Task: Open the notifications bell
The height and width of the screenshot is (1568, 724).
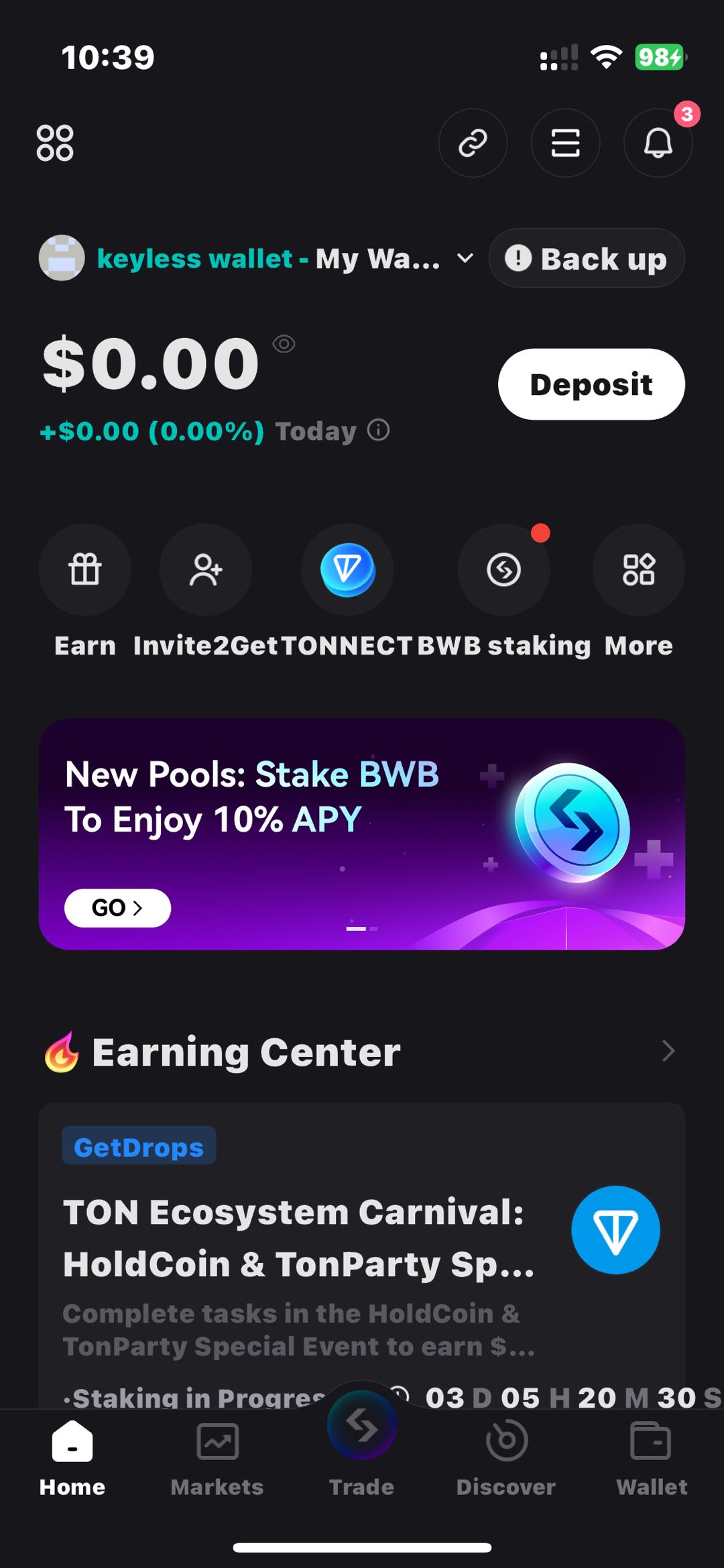Action: coord(658,143)
